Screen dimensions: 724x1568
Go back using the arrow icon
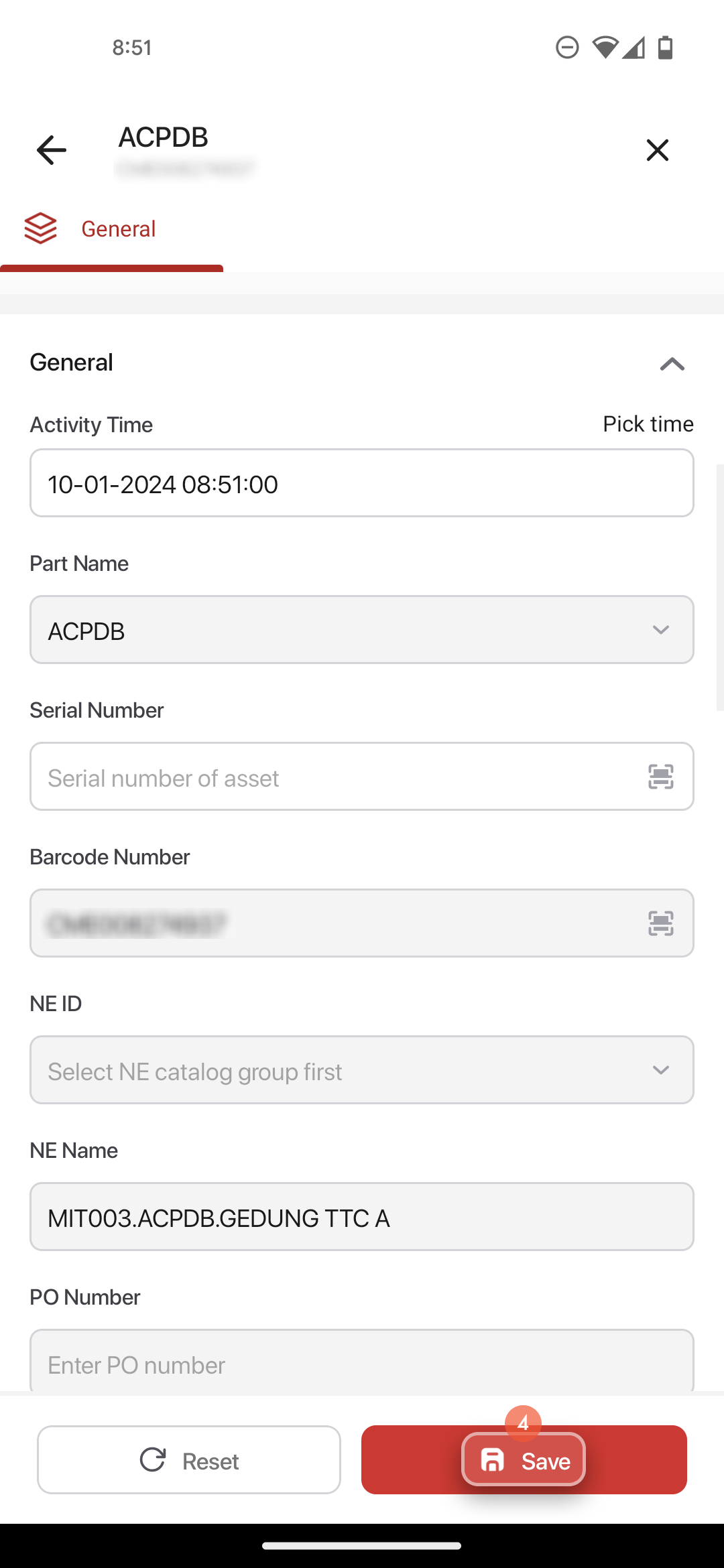(x=52, y=149)
